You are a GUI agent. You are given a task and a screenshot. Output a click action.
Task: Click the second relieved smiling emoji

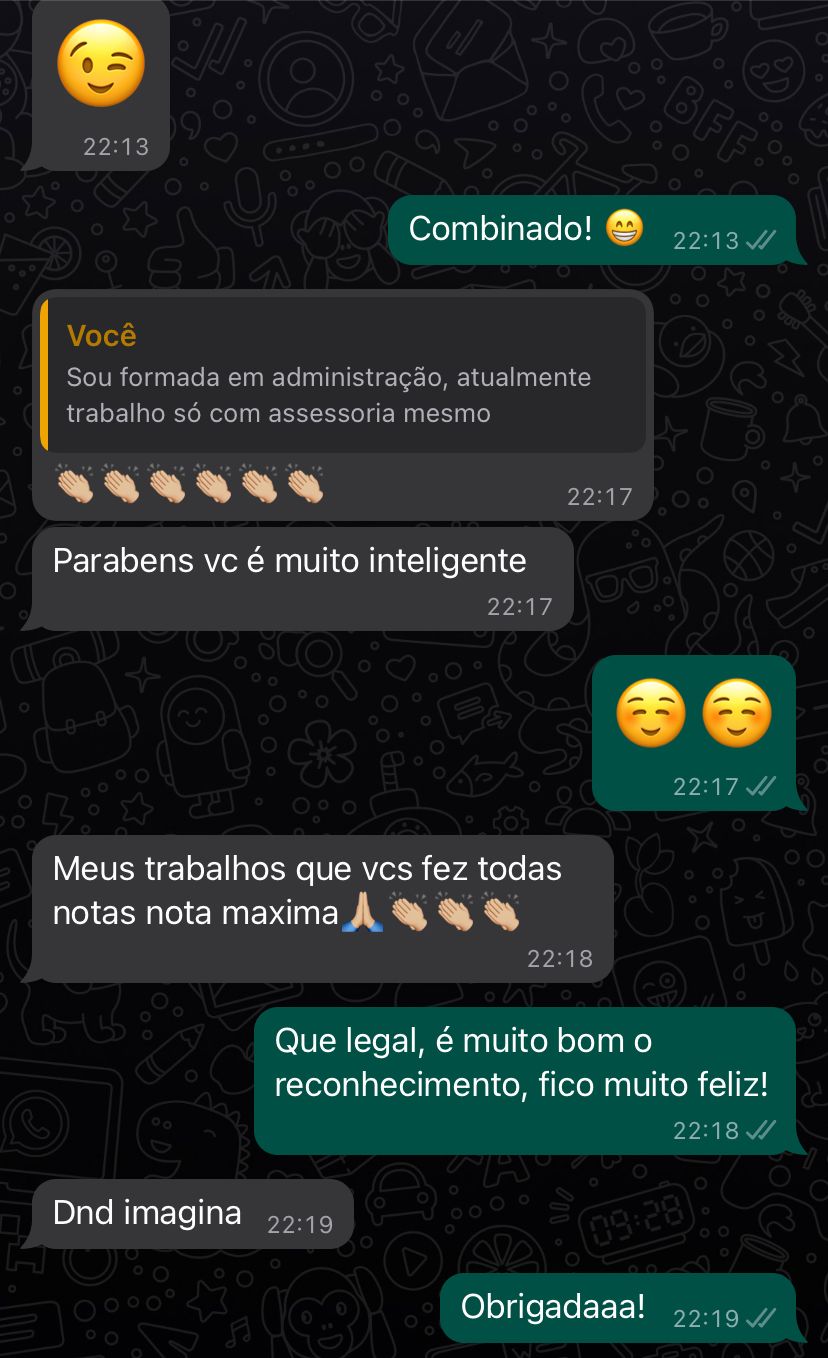[x=738, y=712]
